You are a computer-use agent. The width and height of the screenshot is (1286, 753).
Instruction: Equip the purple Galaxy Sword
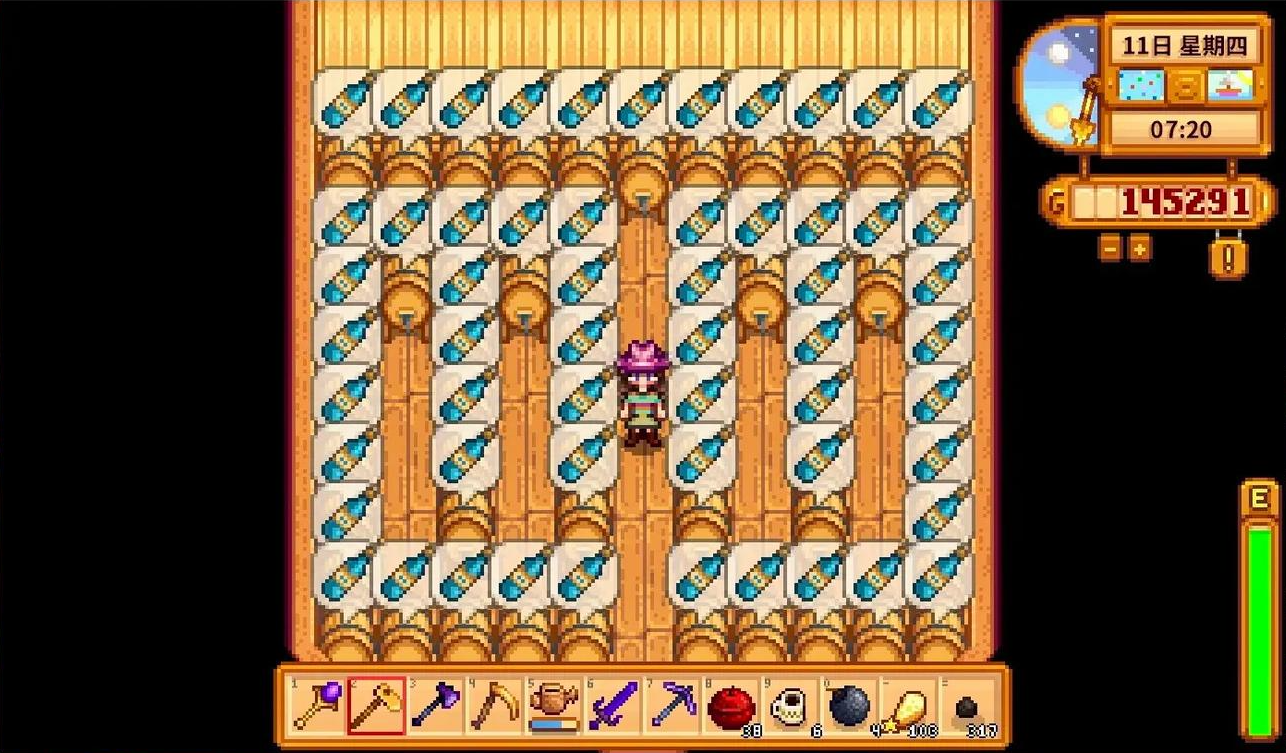pos(612,705)
